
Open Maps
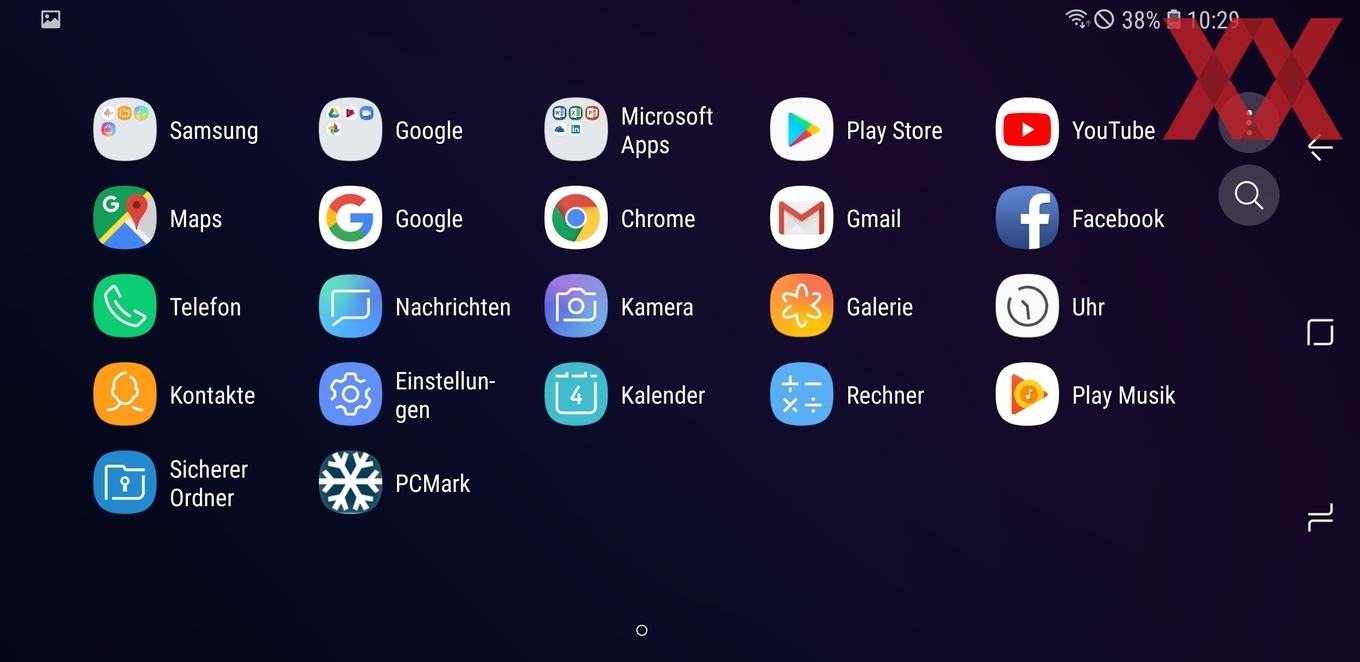click(125, 218)
